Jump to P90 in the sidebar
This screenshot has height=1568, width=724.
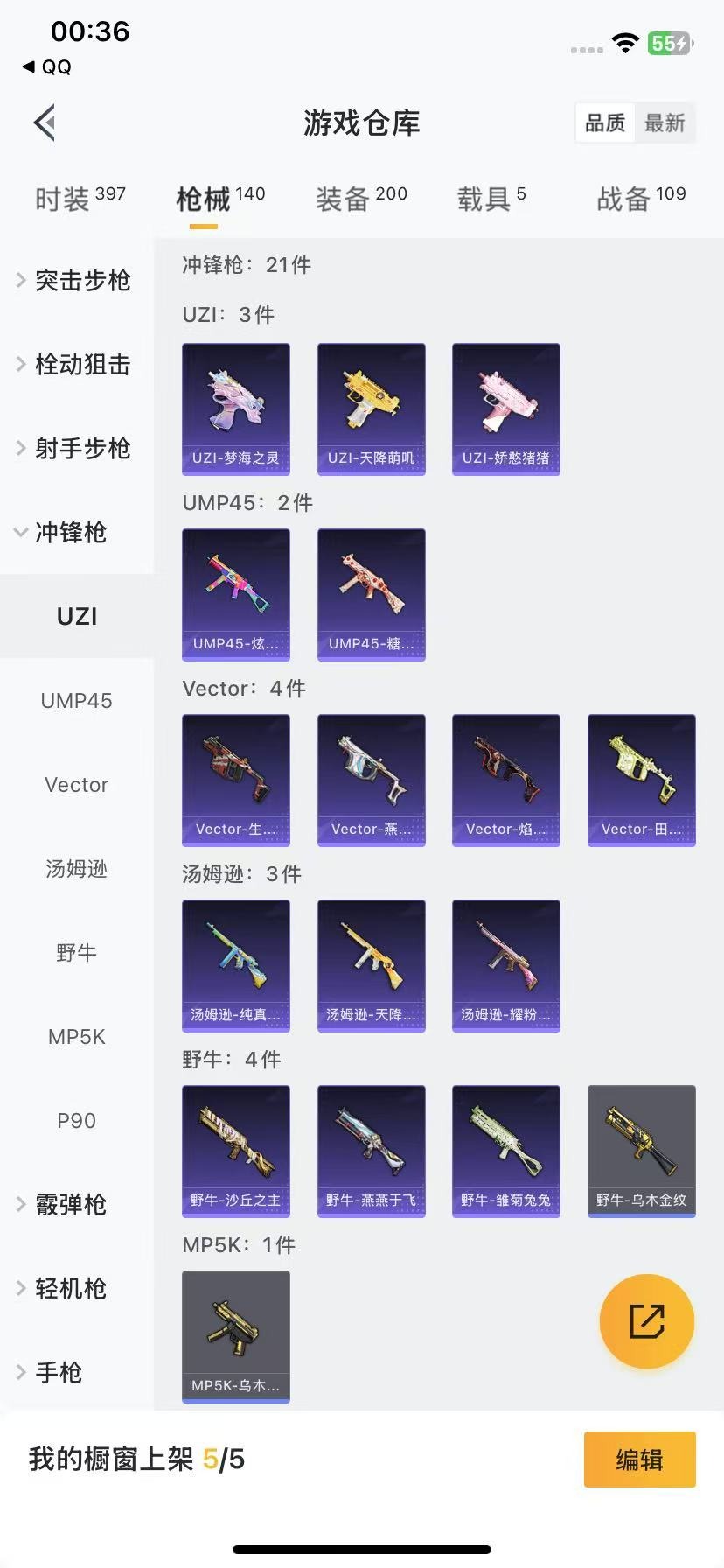pos(77,1120)
